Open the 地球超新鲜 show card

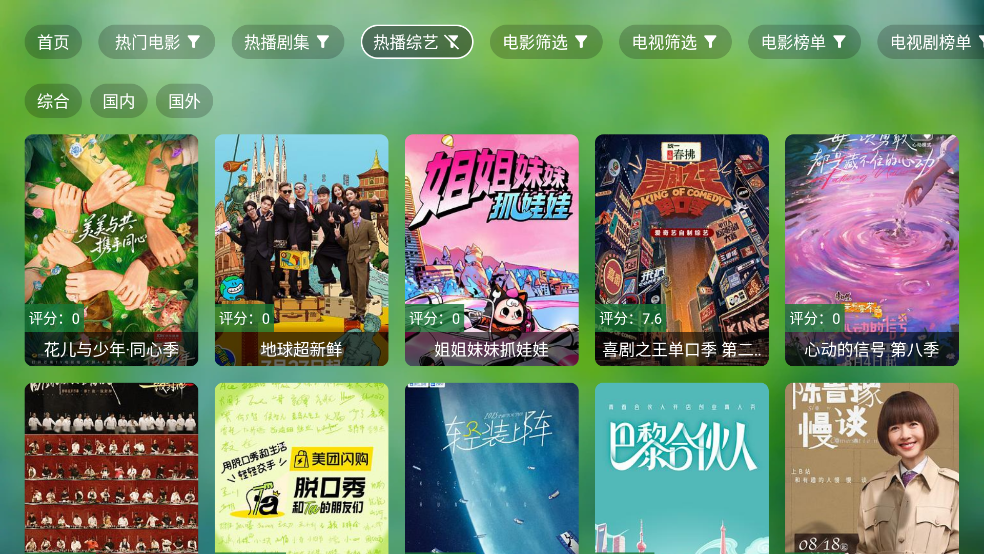click(x=301, y=250)
